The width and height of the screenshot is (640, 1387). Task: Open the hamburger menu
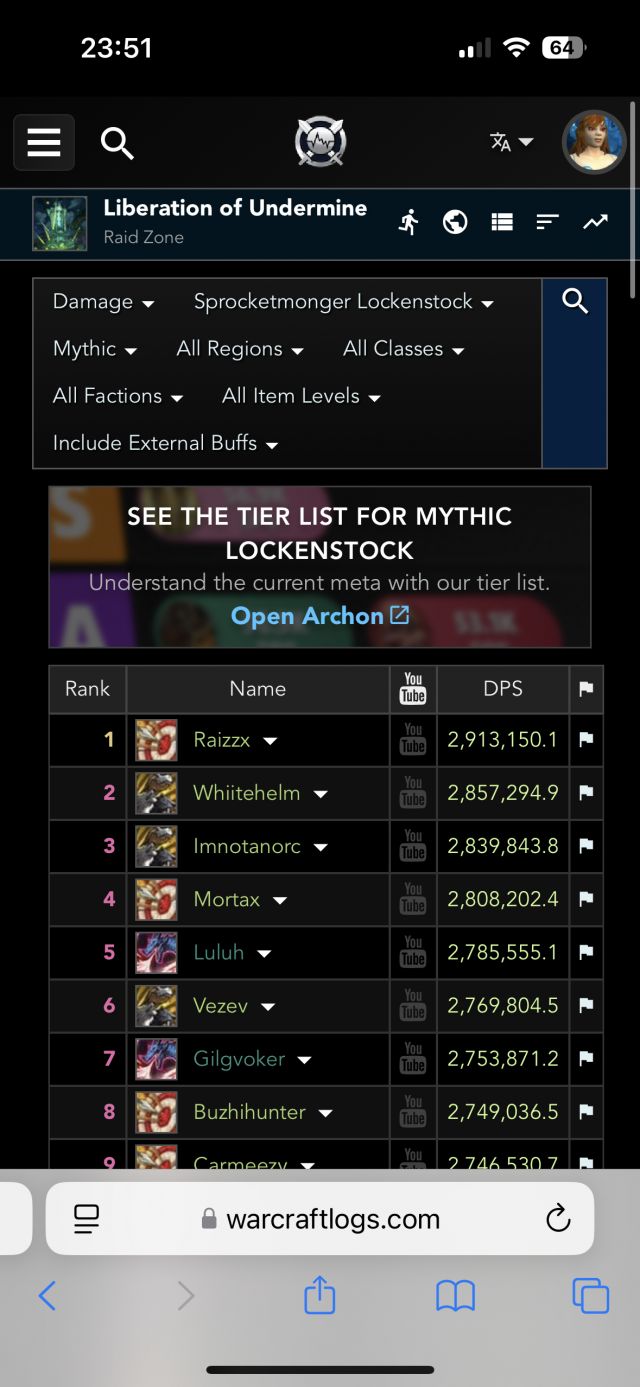point(43,142)
